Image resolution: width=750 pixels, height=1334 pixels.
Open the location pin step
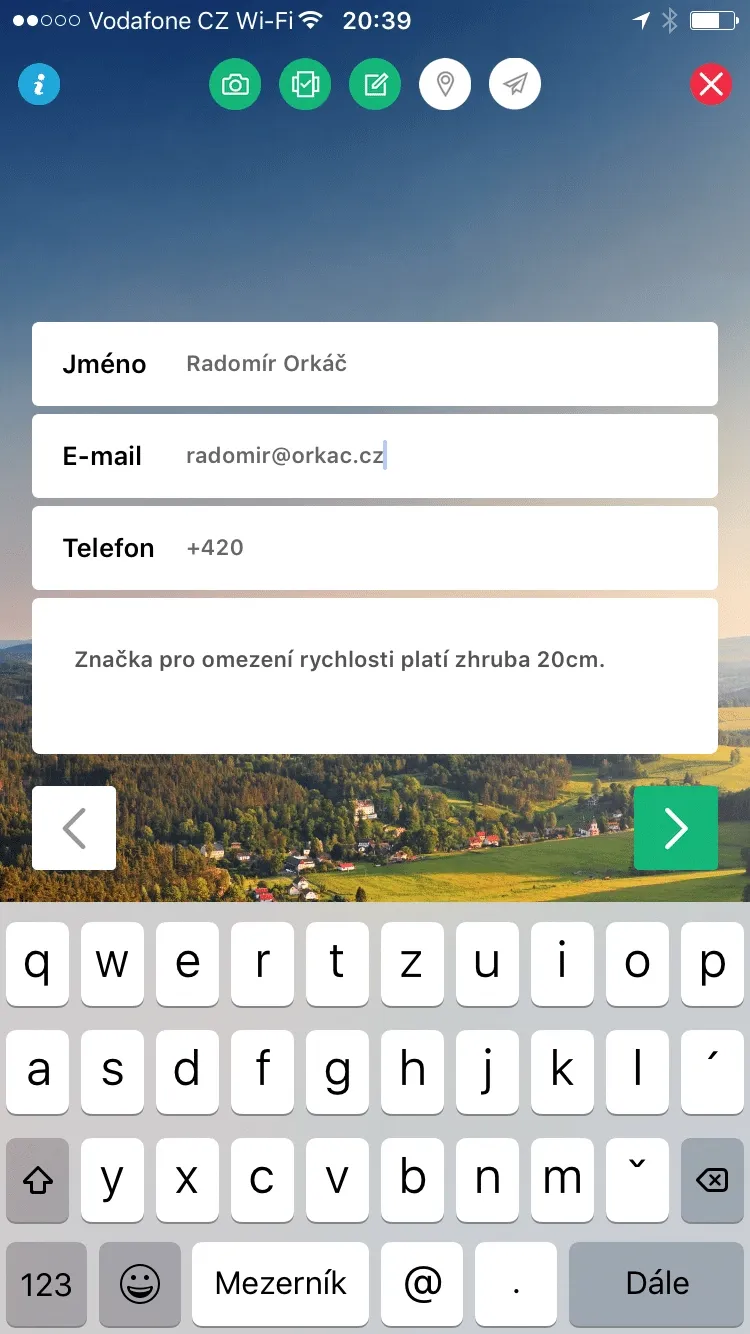(x=445, y=85)
